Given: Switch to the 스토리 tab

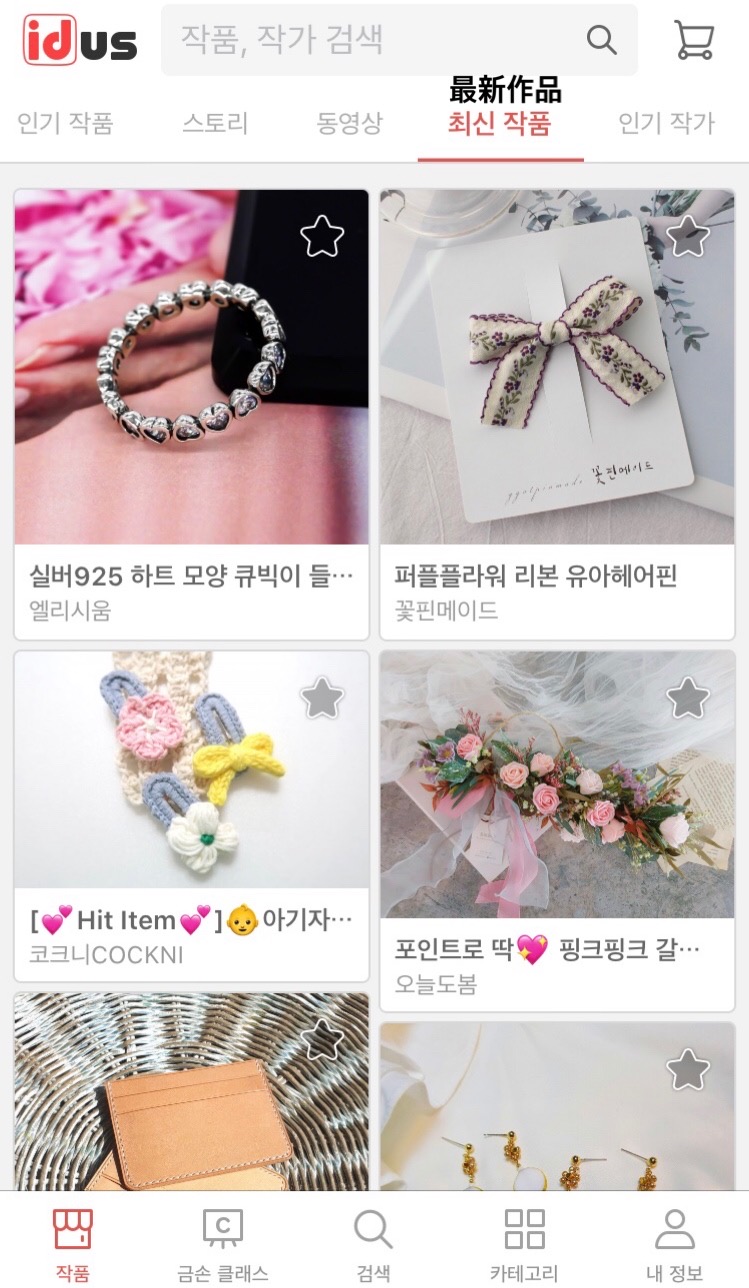Looking at the screenshot, I should coord(215,124).
